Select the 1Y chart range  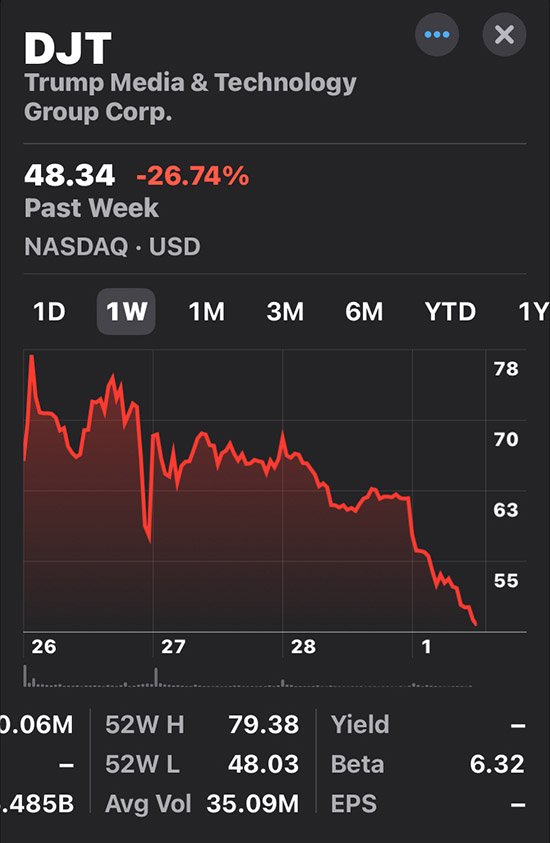pyautogui.click(x=533, y=312)
